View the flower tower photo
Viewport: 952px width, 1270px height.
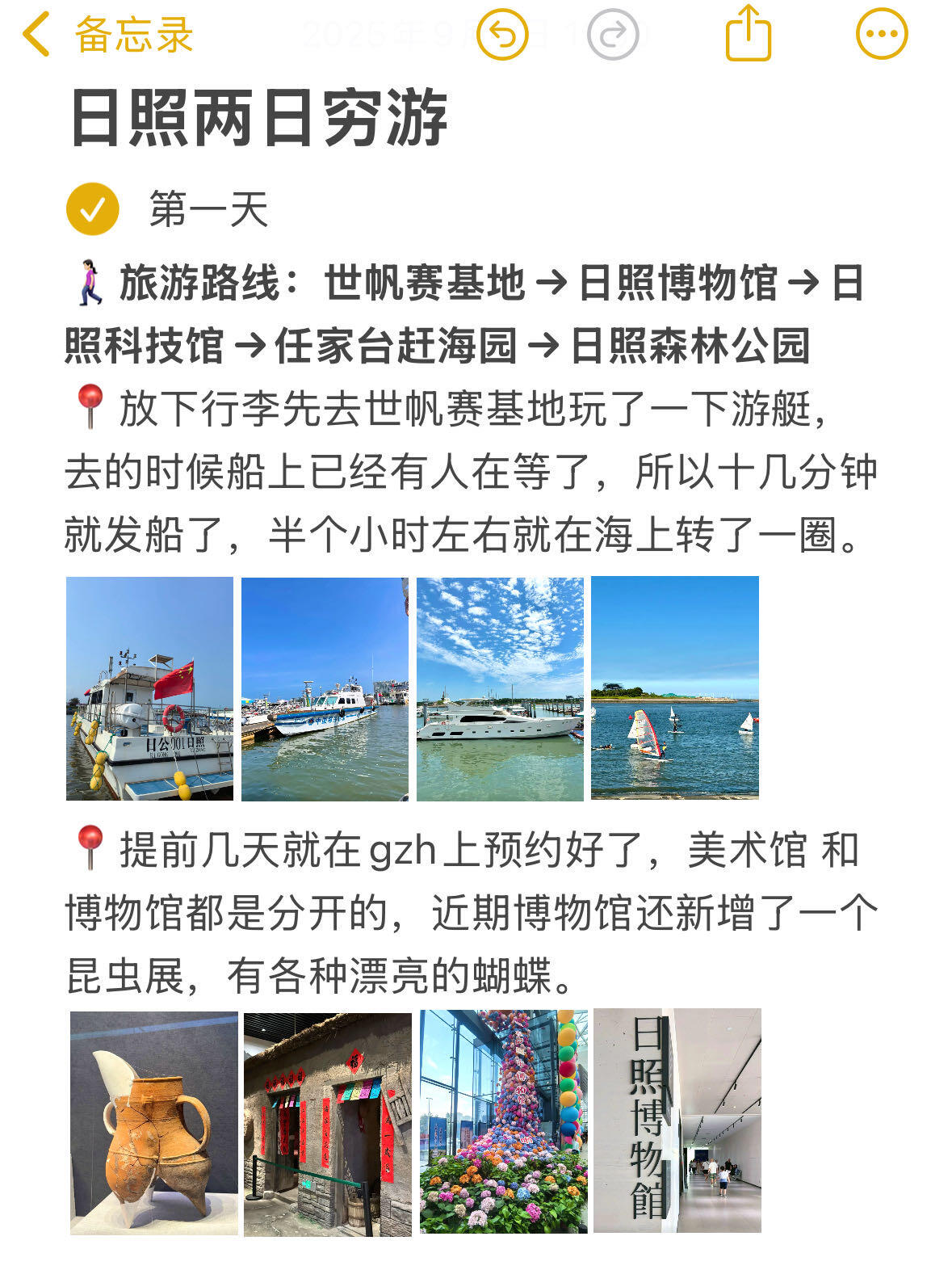[504, 1121]
